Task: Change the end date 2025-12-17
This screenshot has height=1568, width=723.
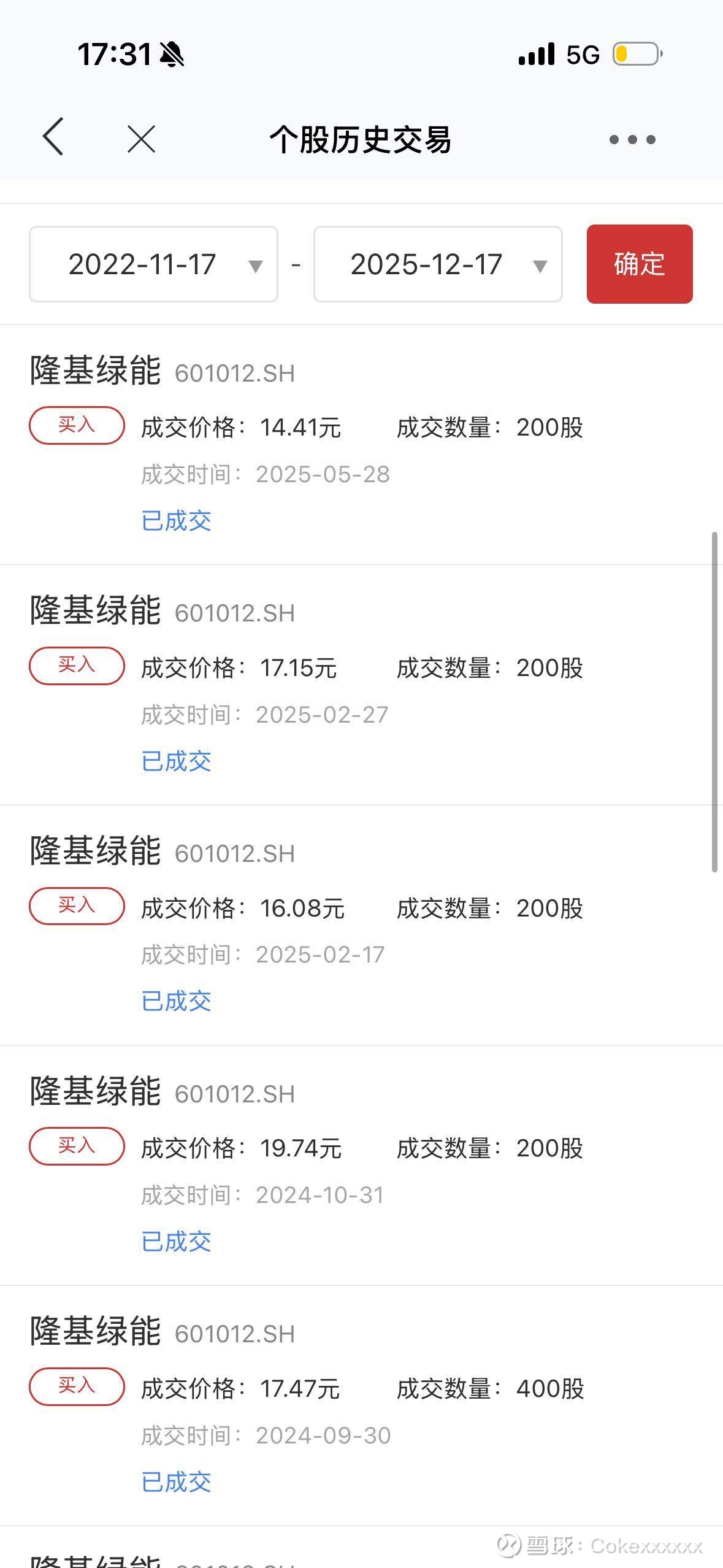Action: point(438,264)
